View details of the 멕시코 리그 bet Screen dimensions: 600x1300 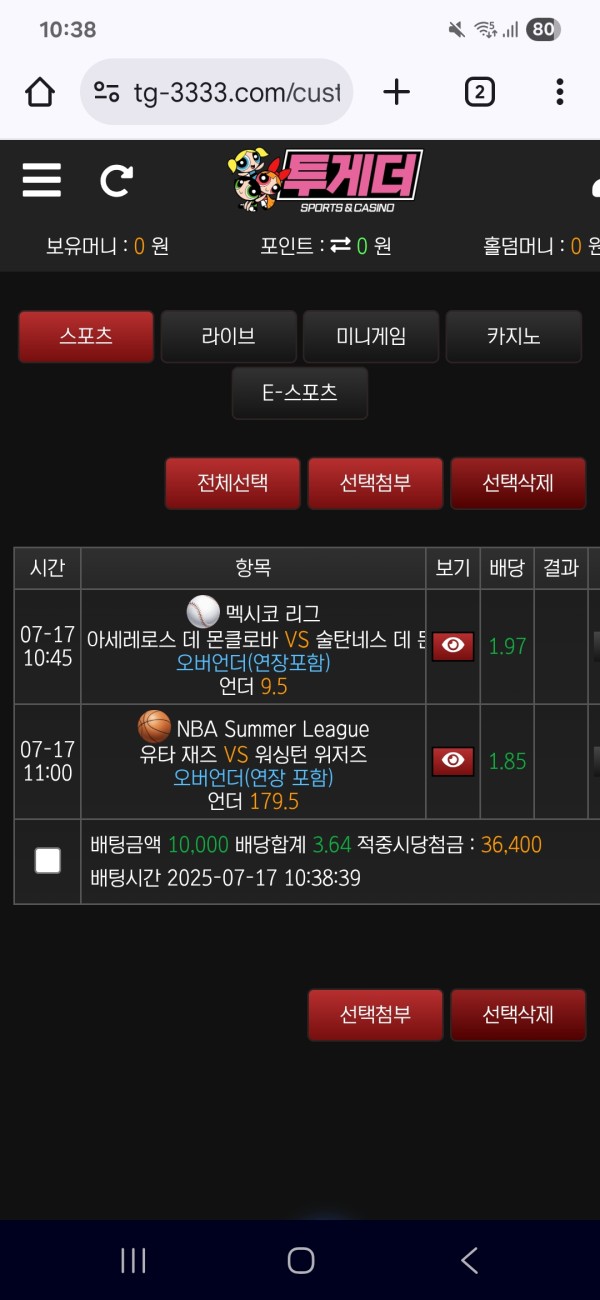point(453,646)
